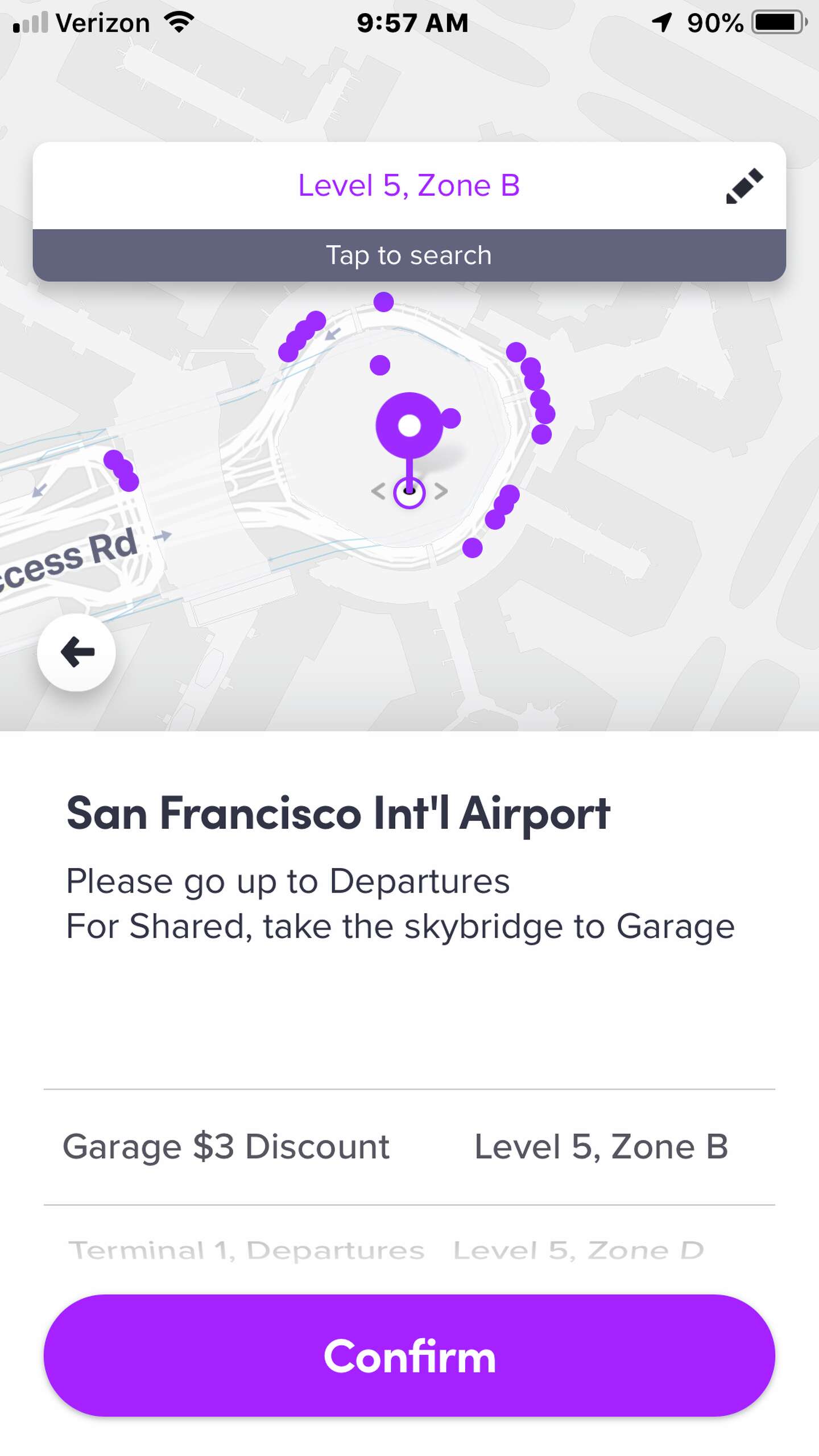Tap the Level 5, Zone B header label
819x1456 pixels.
click(x=409, y=185)
